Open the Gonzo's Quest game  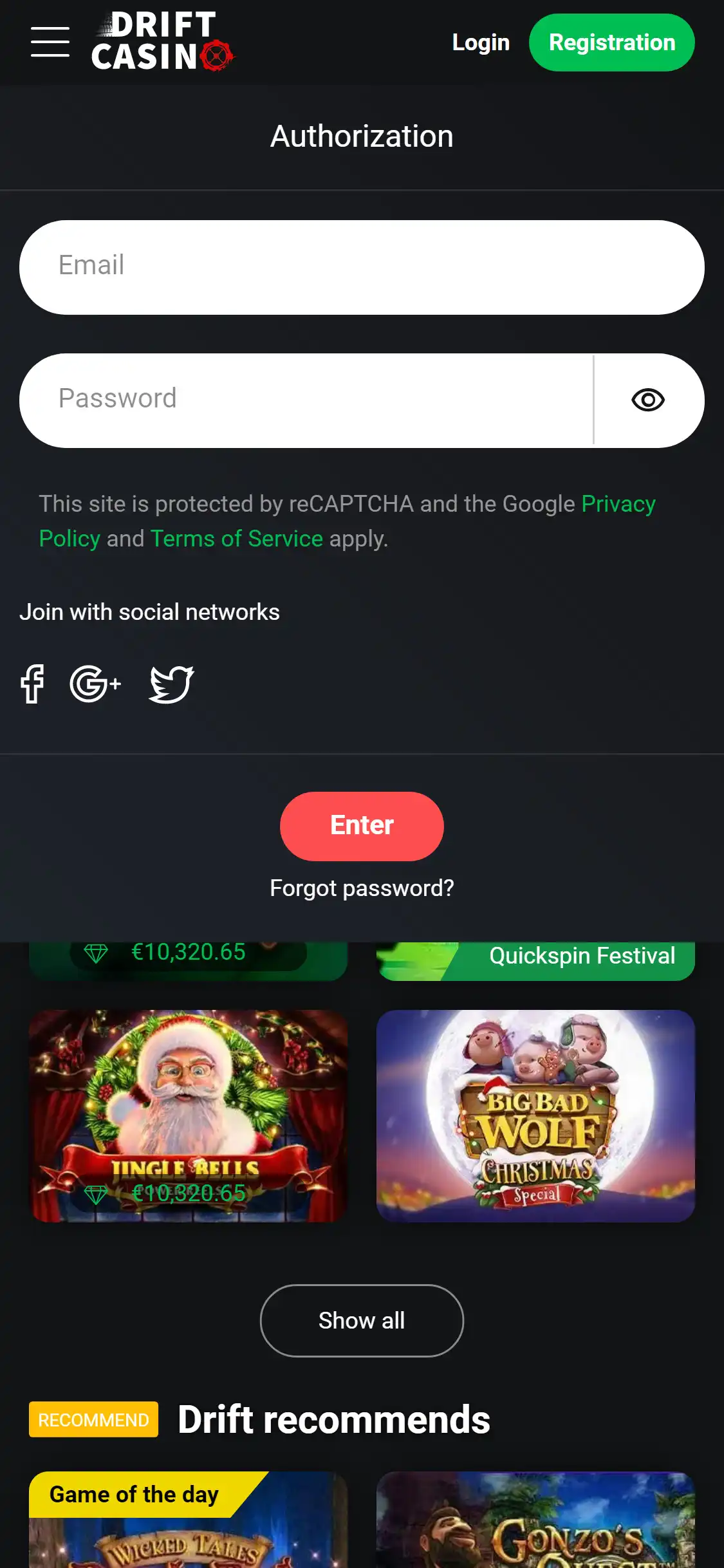point(535,1532)
